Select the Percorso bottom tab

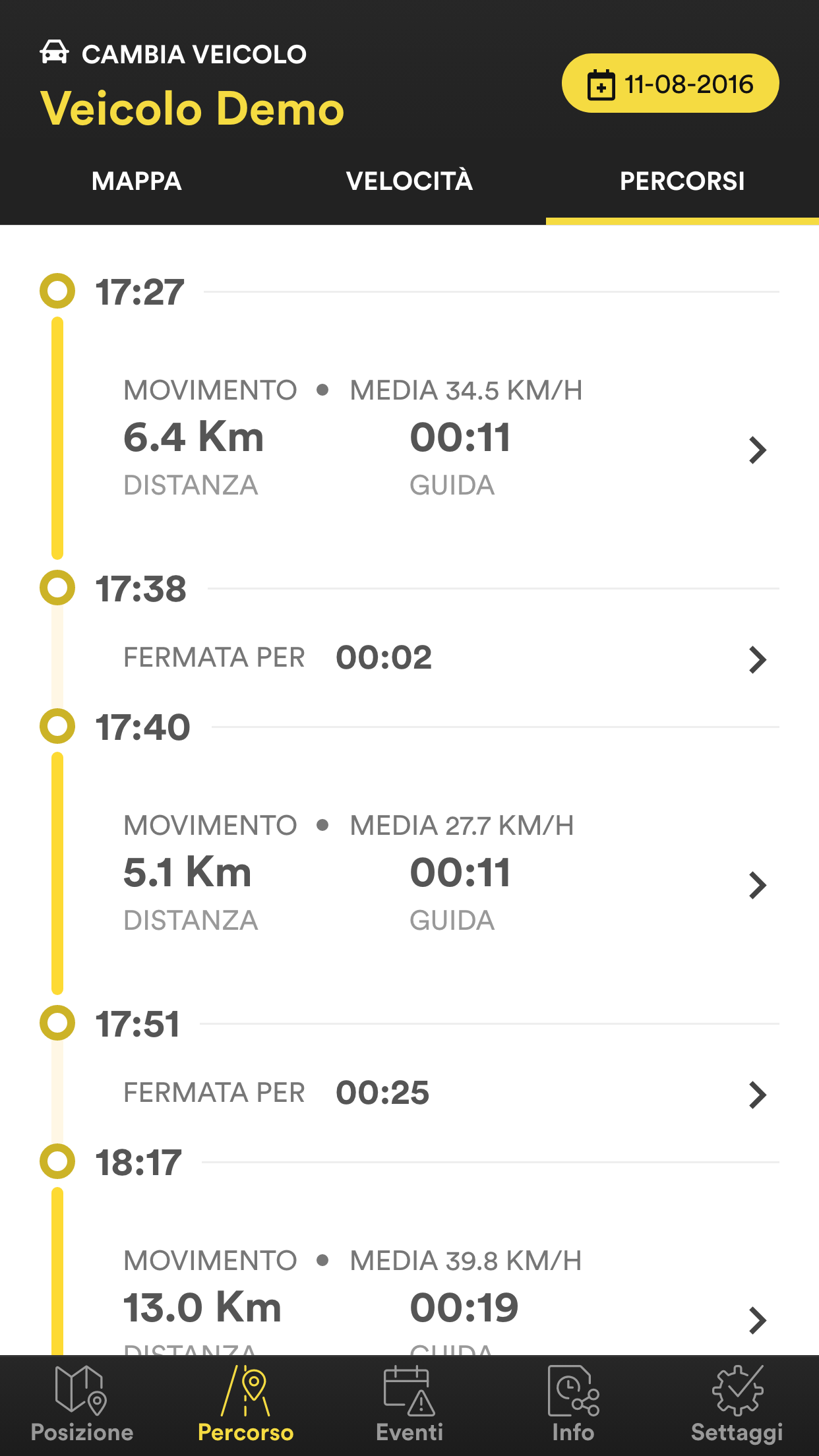click(x=245, y=1405)
